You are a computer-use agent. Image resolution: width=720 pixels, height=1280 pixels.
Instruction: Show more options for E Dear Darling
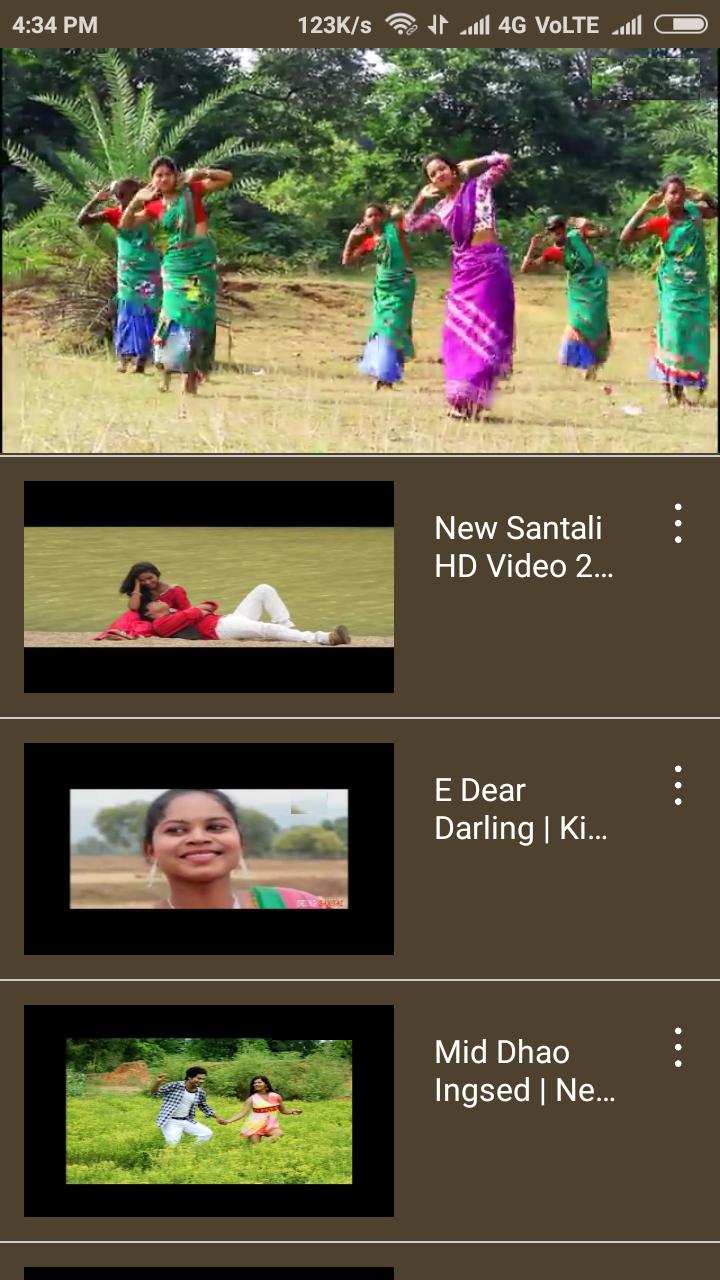pos(678,786)
